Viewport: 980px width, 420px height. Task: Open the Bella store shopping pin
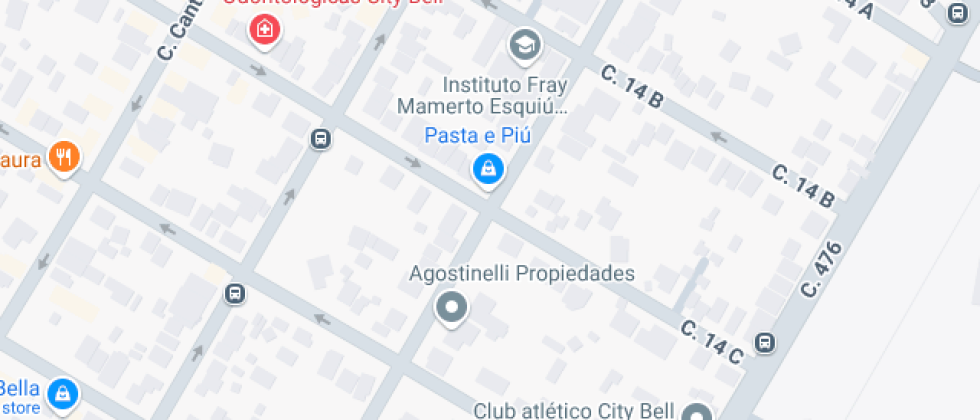pos(63,393)
